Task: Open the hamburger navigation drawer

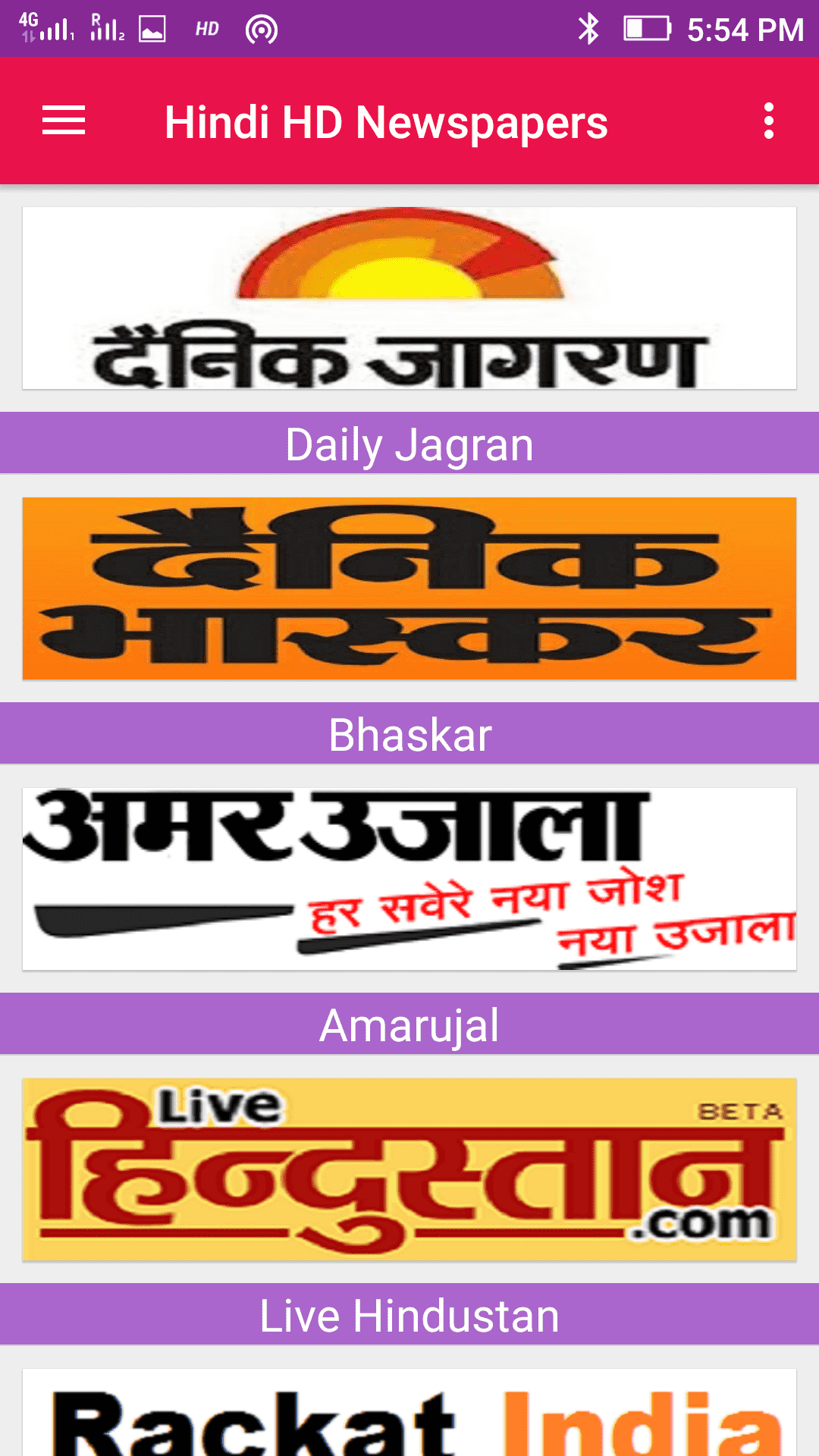Action: 64,121
